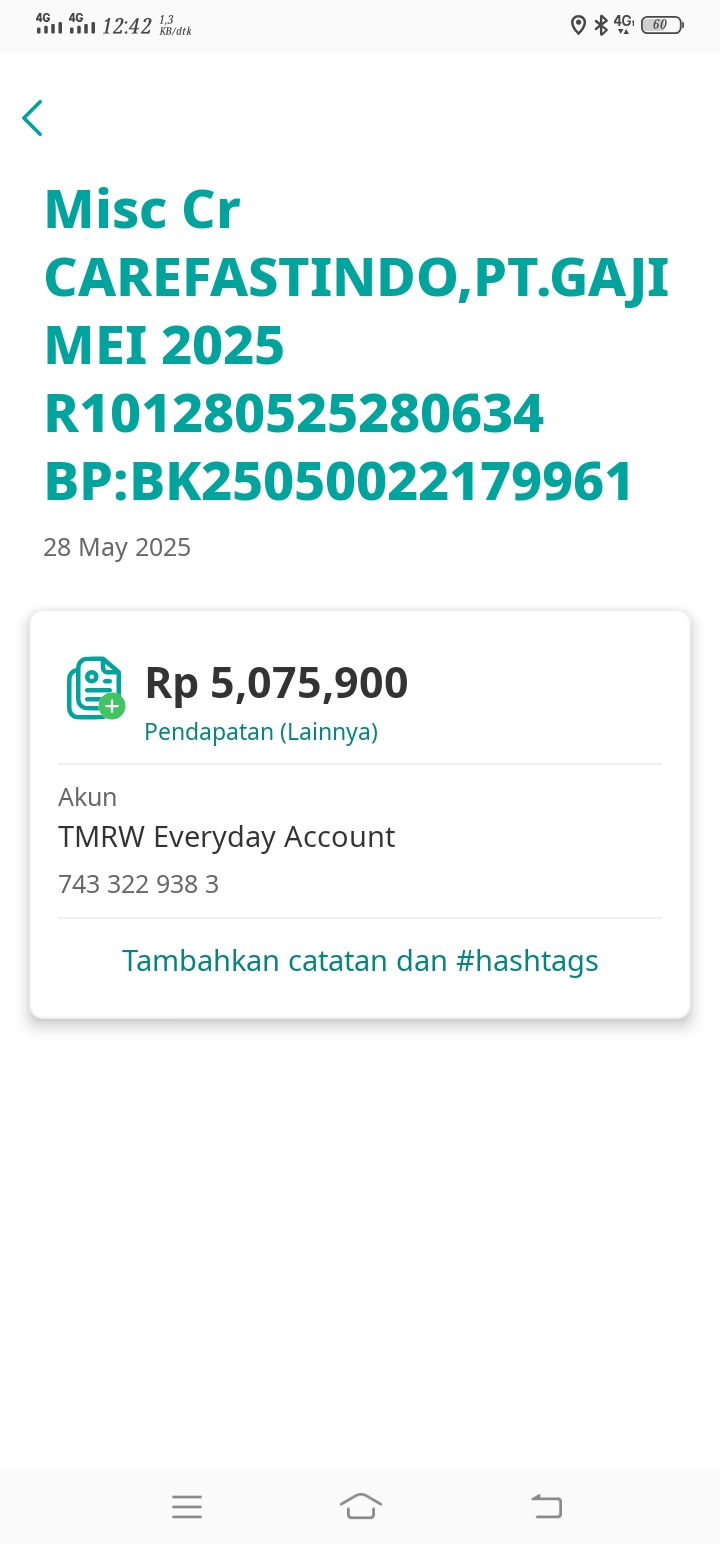
Task: Go to the system home screen
Action: point(361,1506)
